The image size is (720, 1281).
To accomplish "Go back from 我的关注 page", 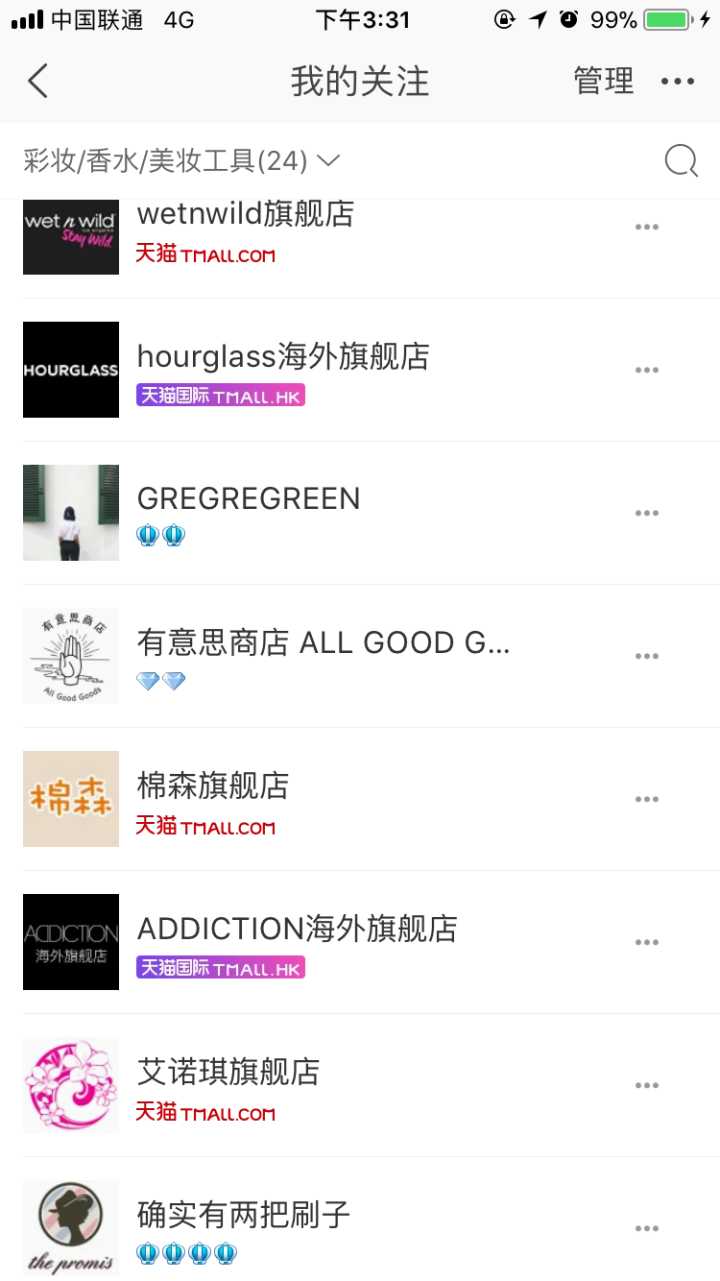I will pyautogui.click(x=38, y=81).
